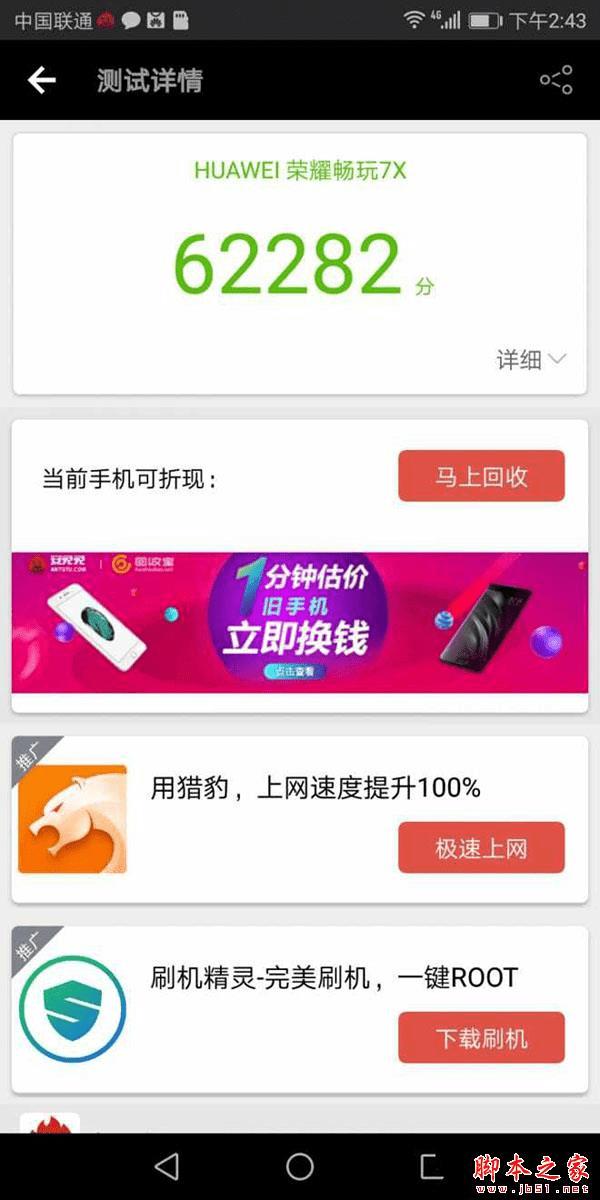600x1200 pixels.
Task: Open the 1分钟估价 trade-in banner
Action: point(300,621)
